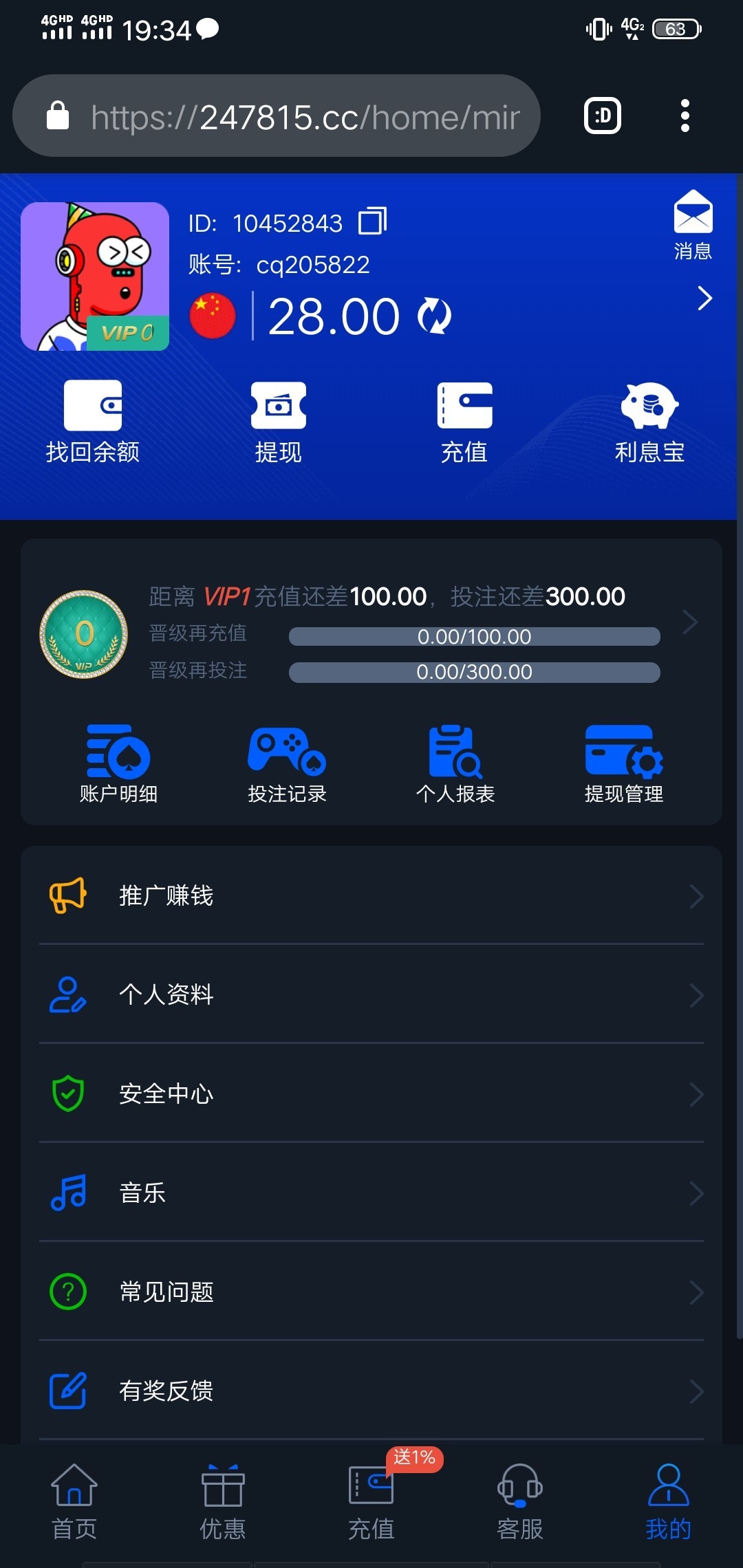Screen dimensions: 743x1568
Task: Copy the user ID with the copy icon
Action: 372,221
